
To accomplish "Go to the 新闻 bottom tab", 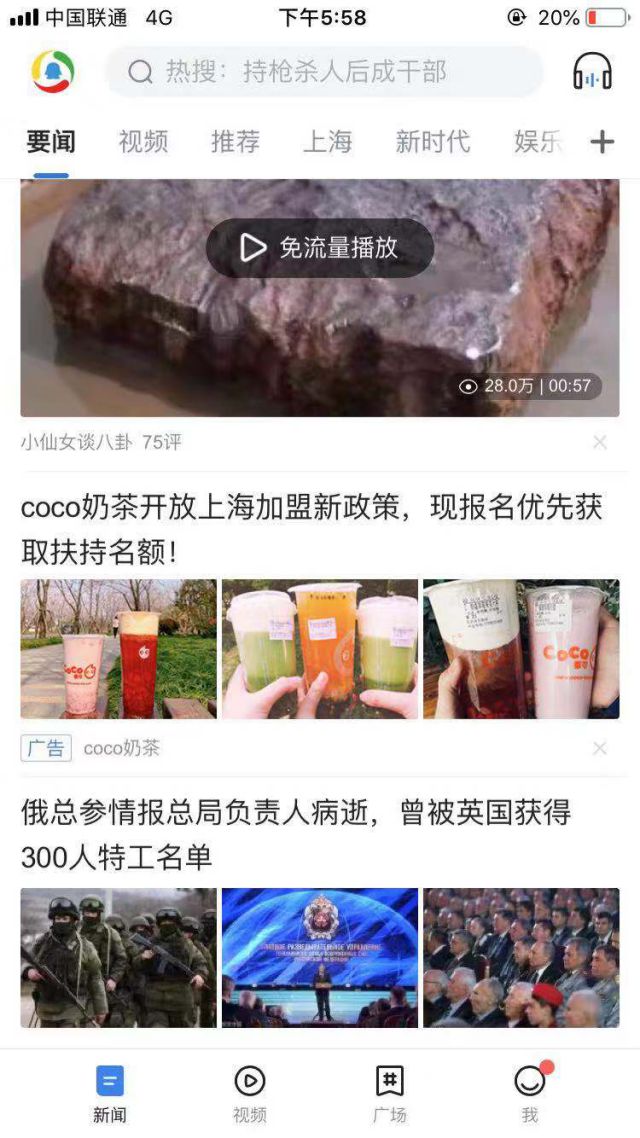I will click(x=110, y=1093).
